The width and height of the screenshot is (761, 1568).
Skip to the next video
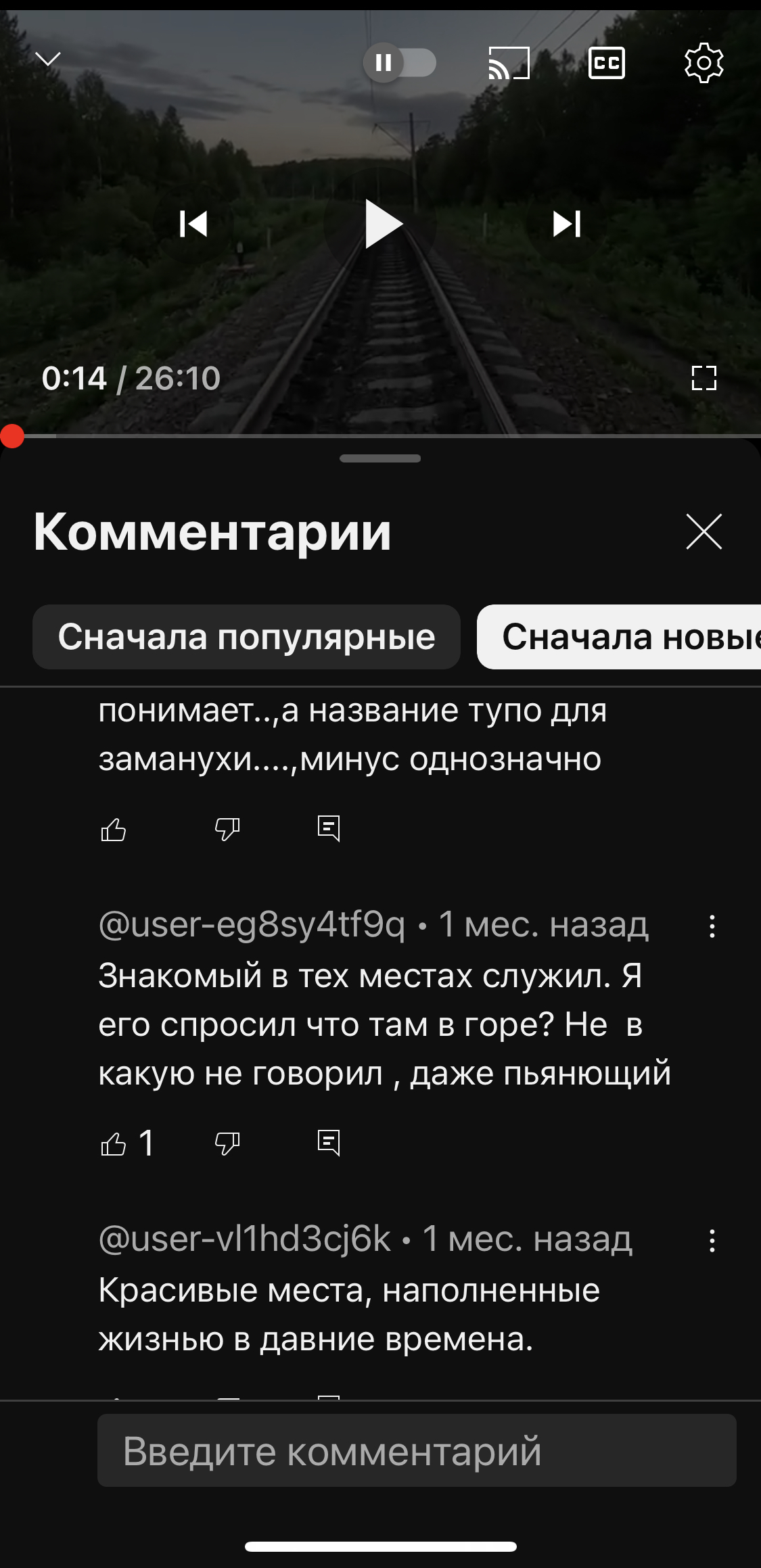567,224
